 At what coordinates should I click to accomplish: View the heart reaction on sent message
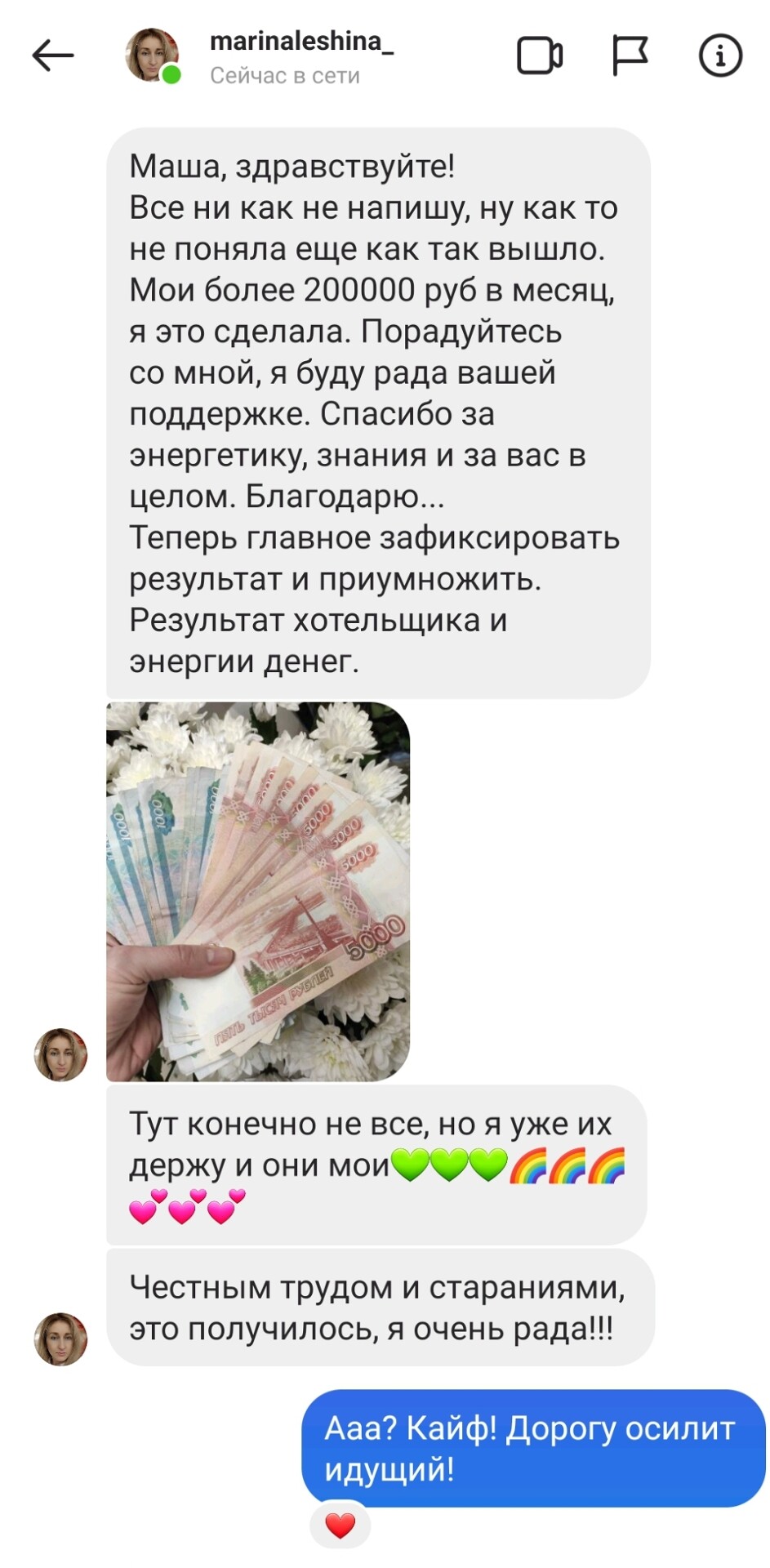pos(340,1525)
